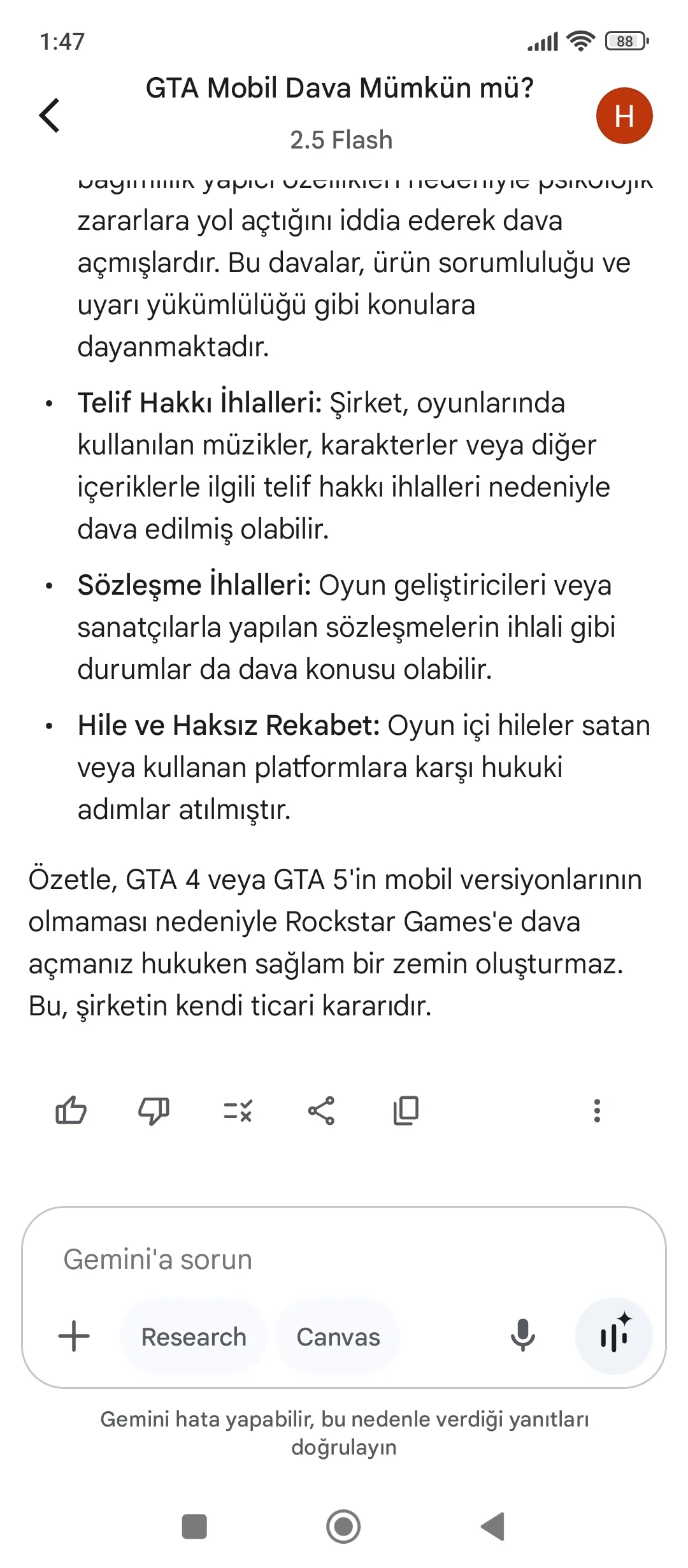Like the response with thumbs up
688x1568 pixels.
pyautogui.click(x=71, y=1111)
